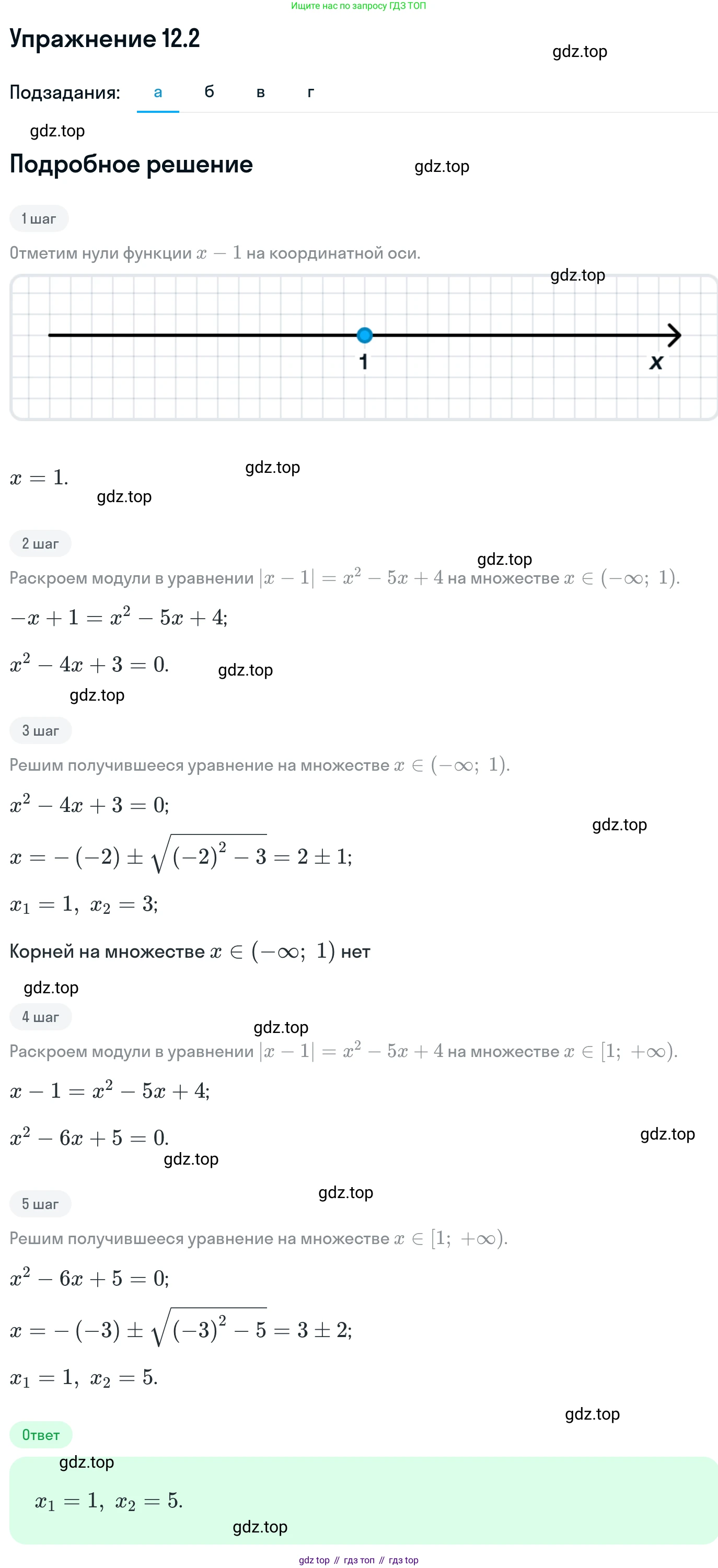Open subtask в solution
Viewport: 718px width, 1568px height.
(x=261, y=92)
